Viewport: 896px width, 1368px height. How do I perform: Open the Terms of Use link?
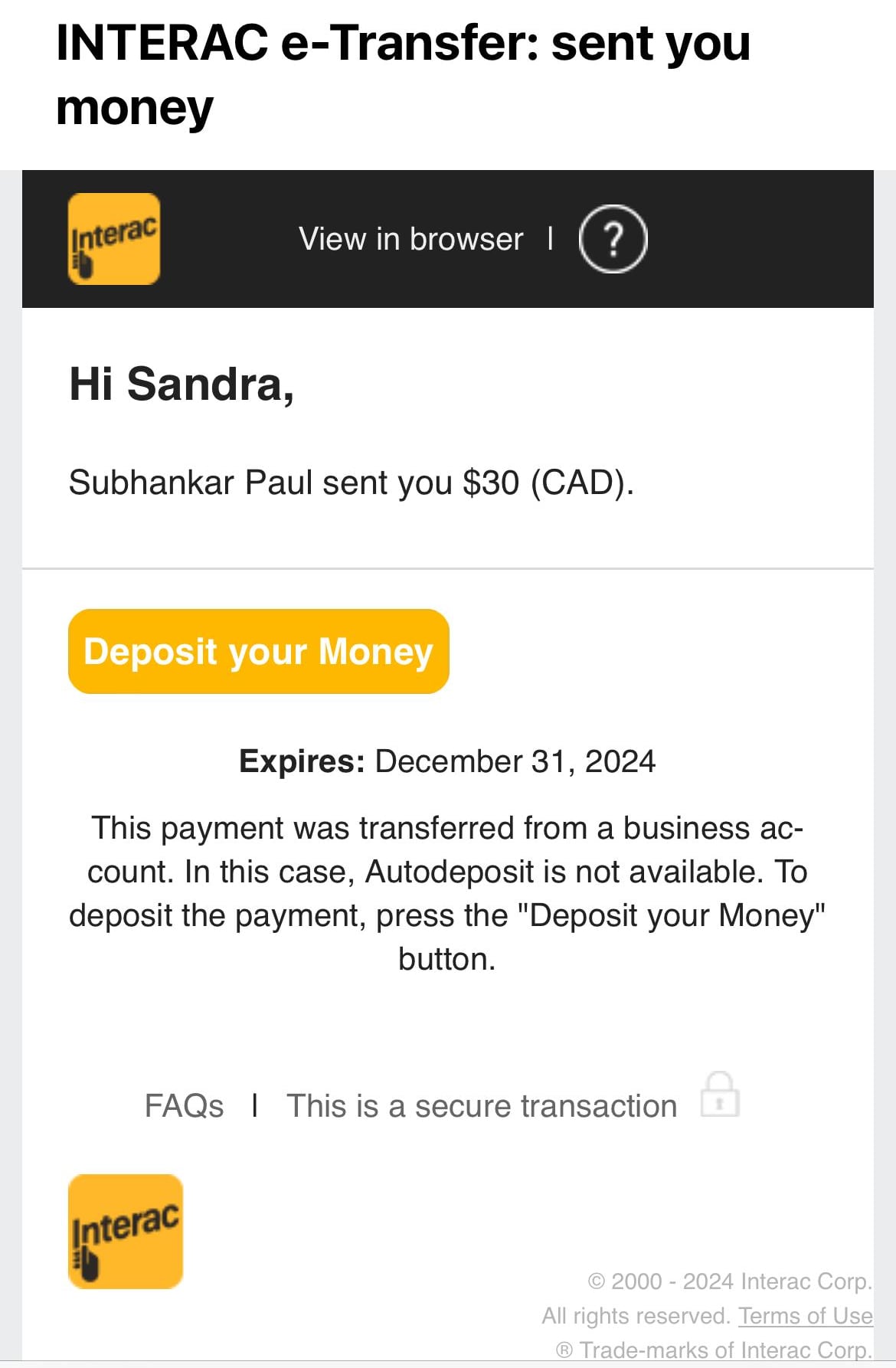(804, 1315)
